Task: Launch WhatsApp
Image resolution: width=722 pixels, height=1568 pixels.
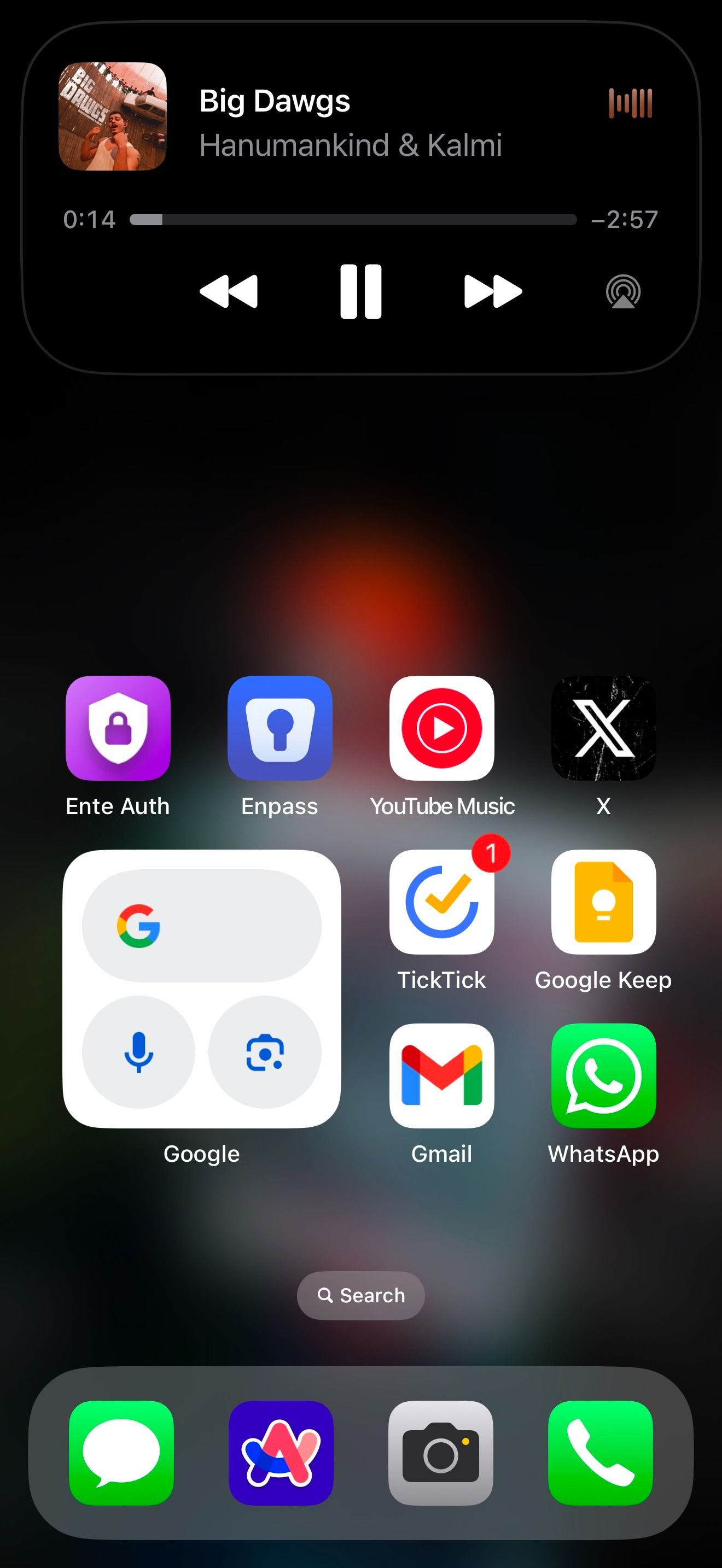Action: pos(604,1075)
